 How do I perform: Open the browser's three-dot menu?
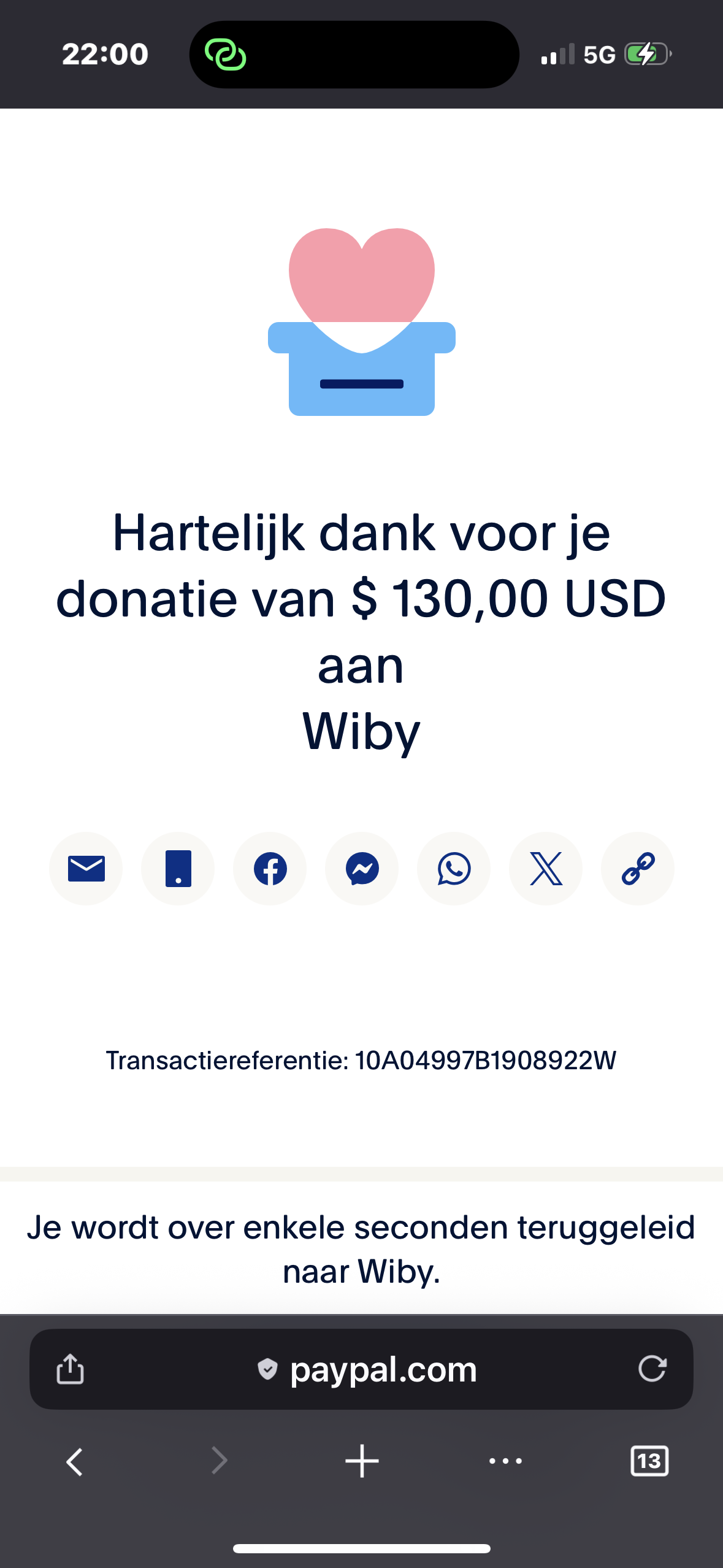coord(505,1461)
